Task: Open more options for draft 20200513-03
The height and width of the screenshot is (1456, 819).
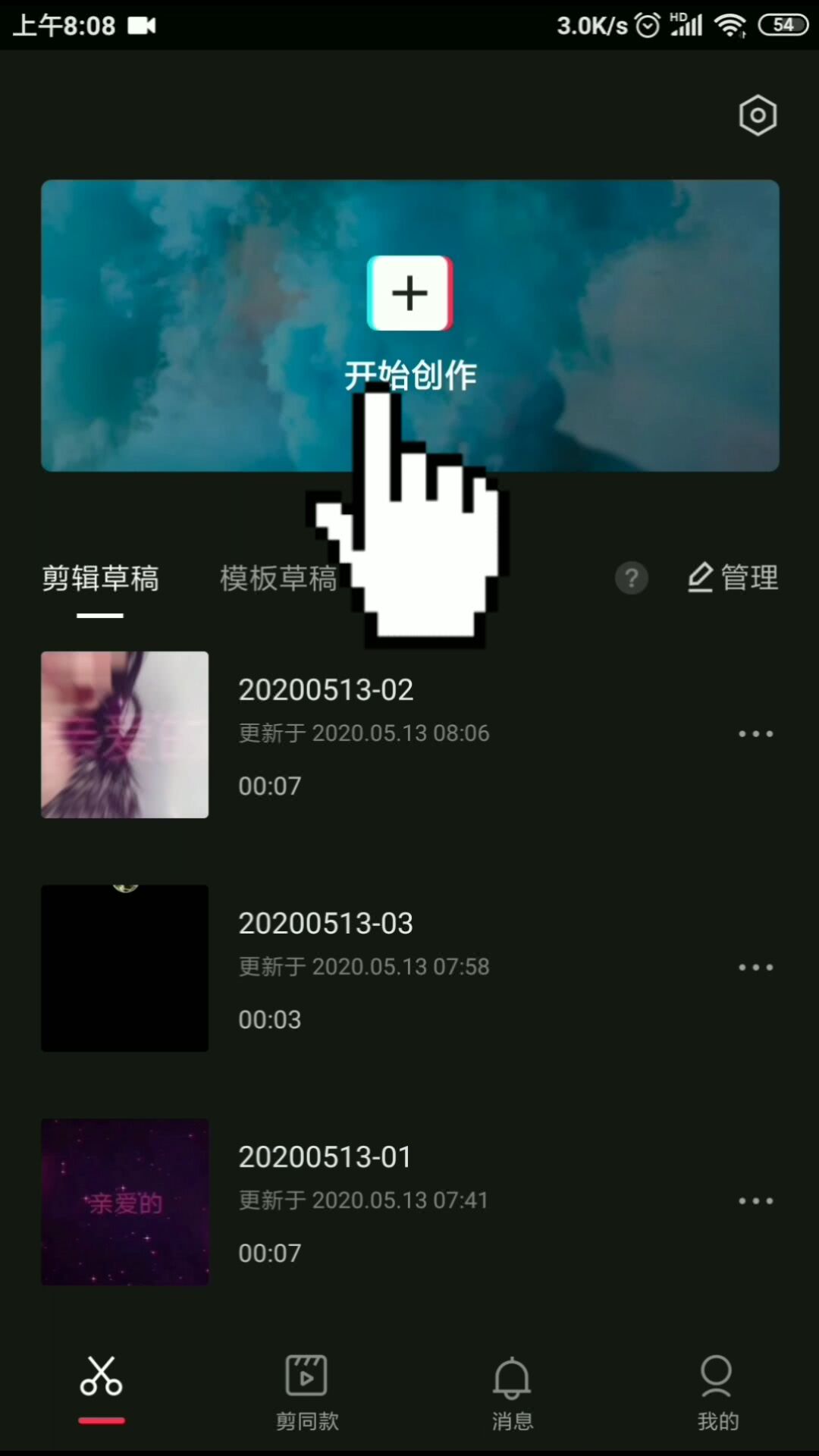Action: [756, 968]
